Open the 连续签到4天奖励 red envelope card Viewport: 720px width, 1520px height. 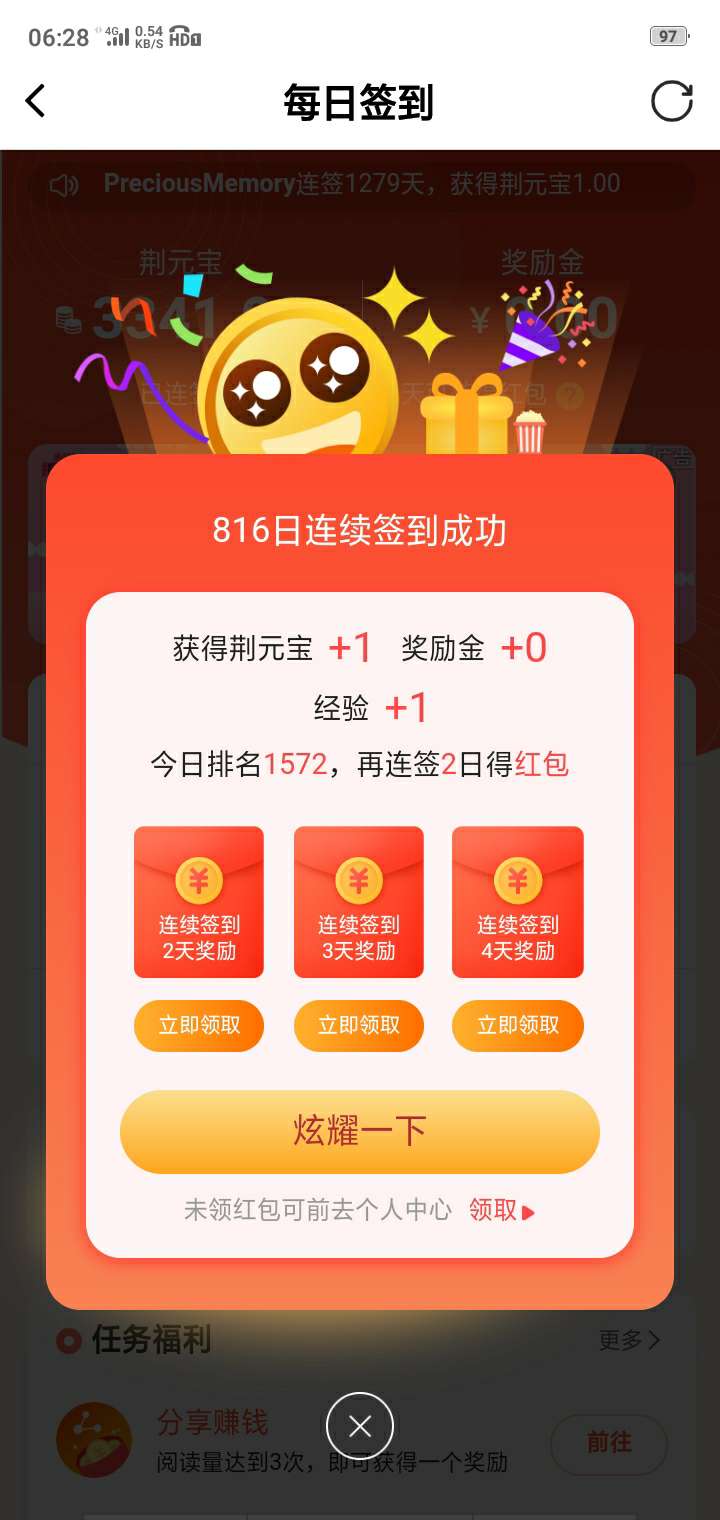(x=517, y=902)
